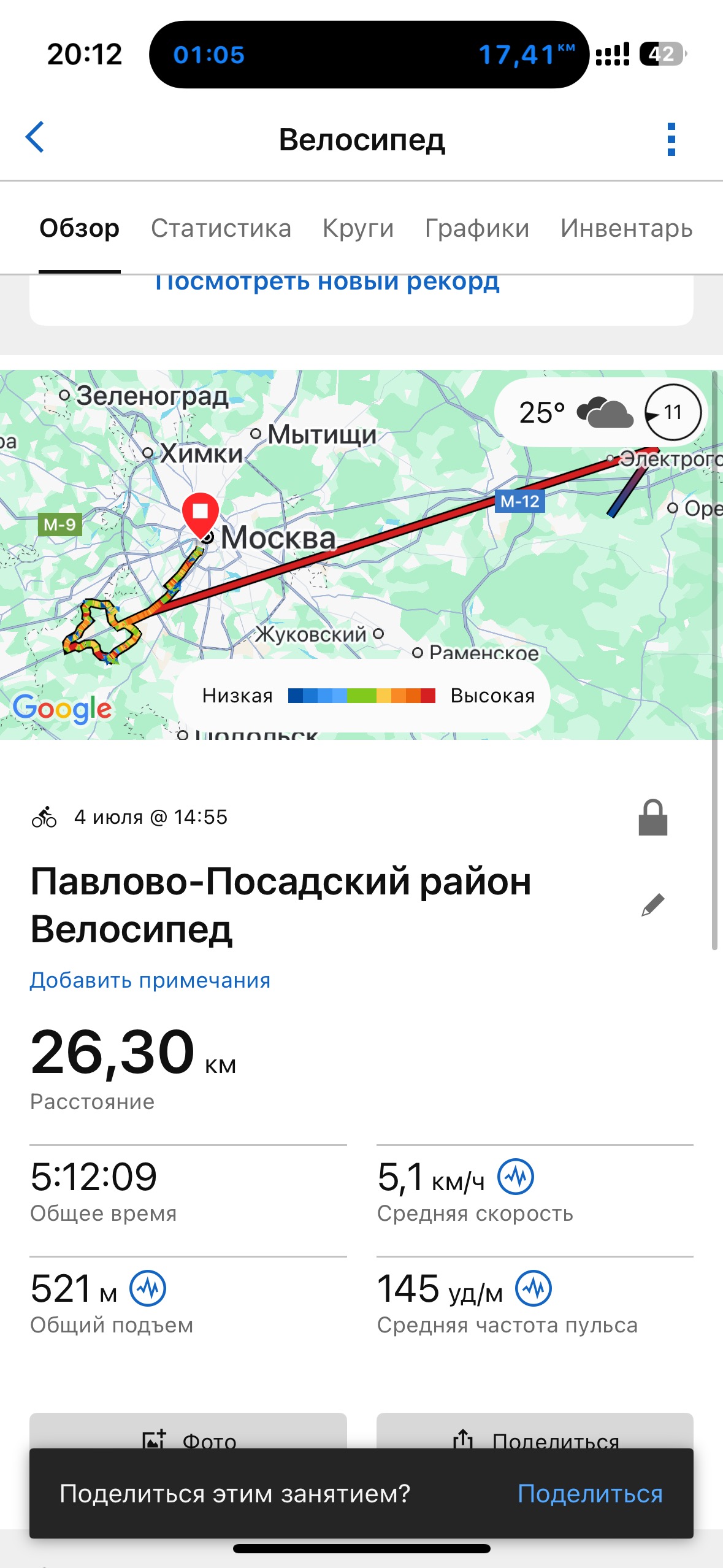723x1568 pixels.
Task: Switch to the Круги tab
Action: pos(358,228)
